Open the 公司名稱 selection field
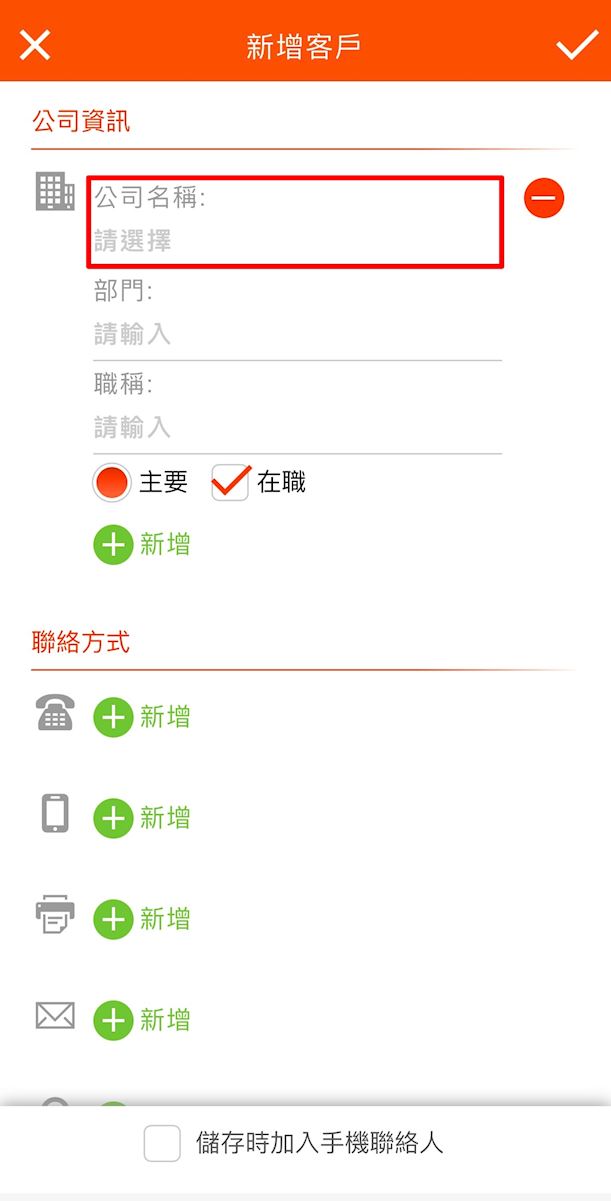This screenshot has width=611, height=1201. click(x=295, y=222)
